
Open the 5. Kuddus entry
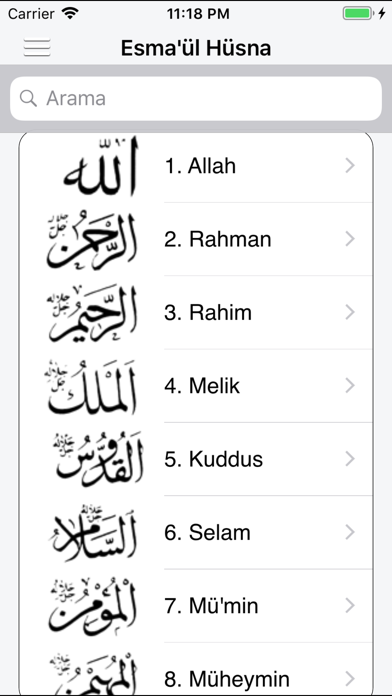pyautogui.click(x=196, y=459)
